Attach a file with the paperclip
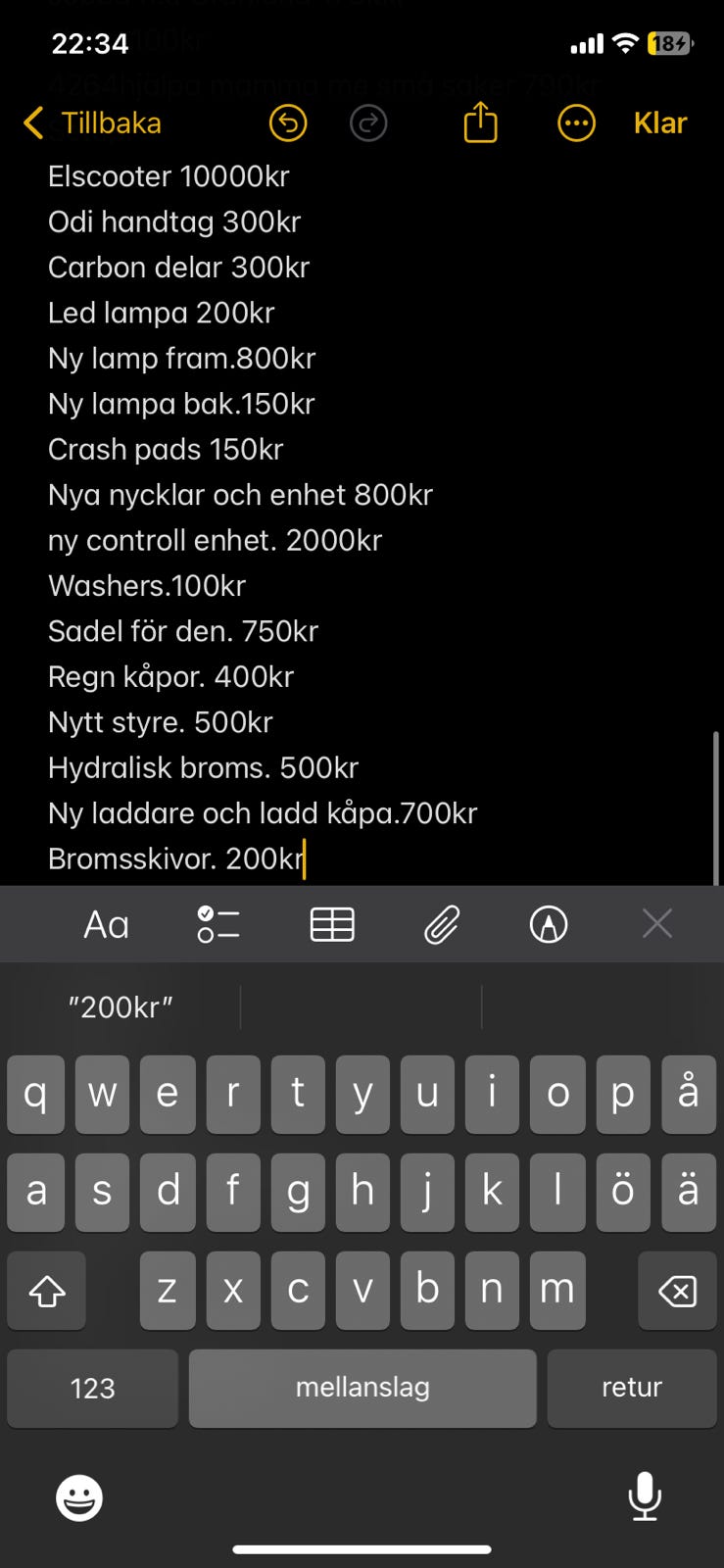 (442, 924)
